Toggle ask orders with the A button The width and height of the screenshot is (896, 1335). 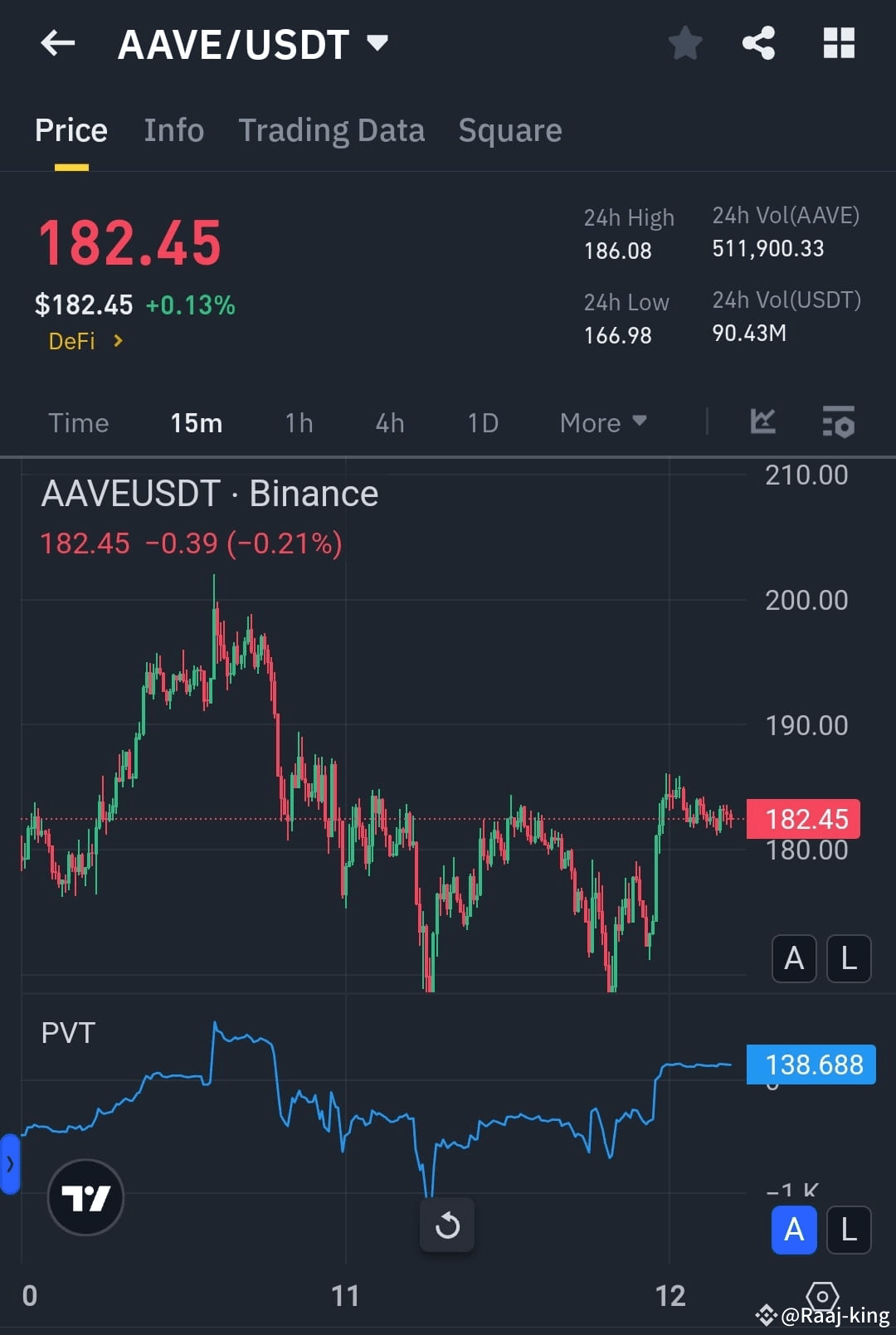(793, 958)
